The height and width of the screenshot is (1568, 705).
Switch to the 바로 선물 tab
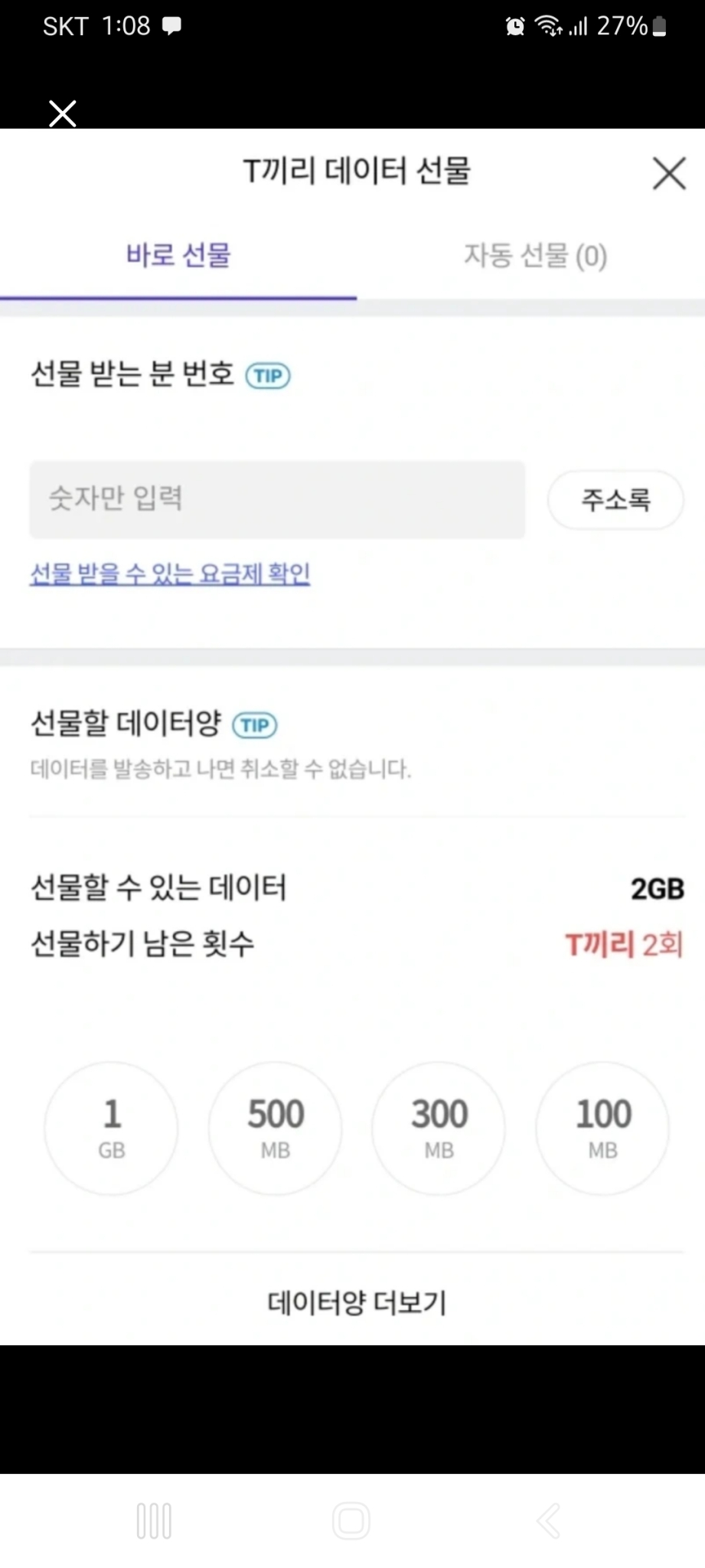178,257
